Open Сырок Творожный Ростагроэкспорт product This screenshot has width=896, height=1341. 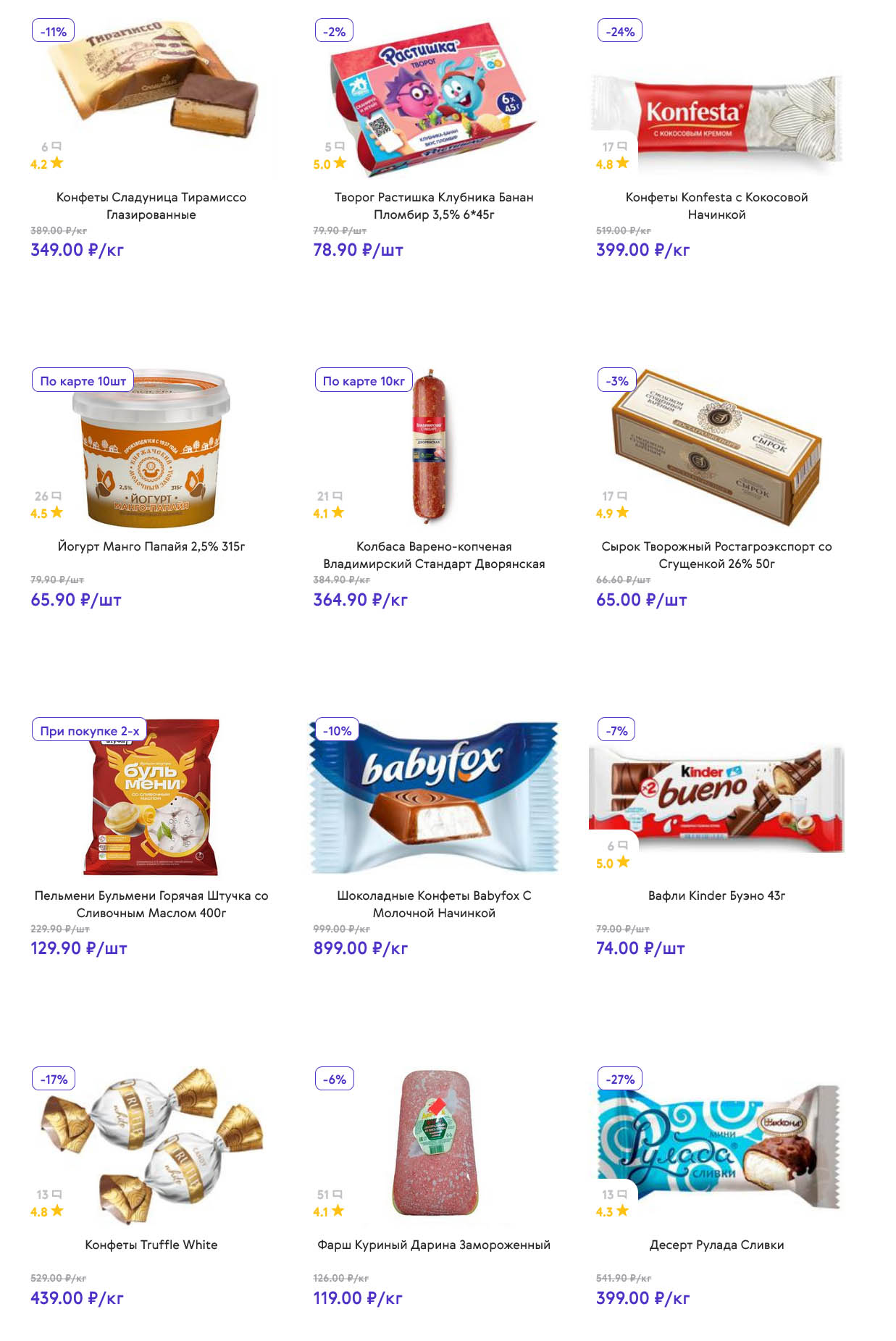point(716,554)
